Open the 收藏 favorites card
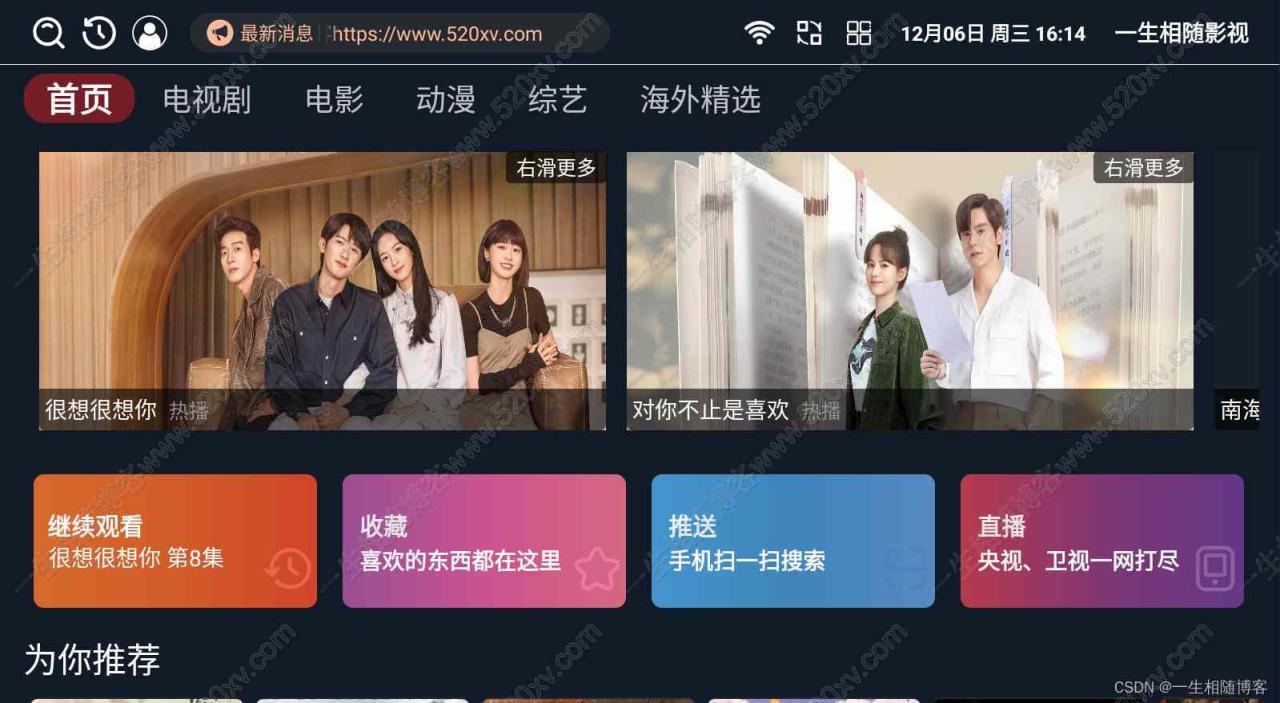The width and height of the screenshot is (1280, 703). click(484, 541)
